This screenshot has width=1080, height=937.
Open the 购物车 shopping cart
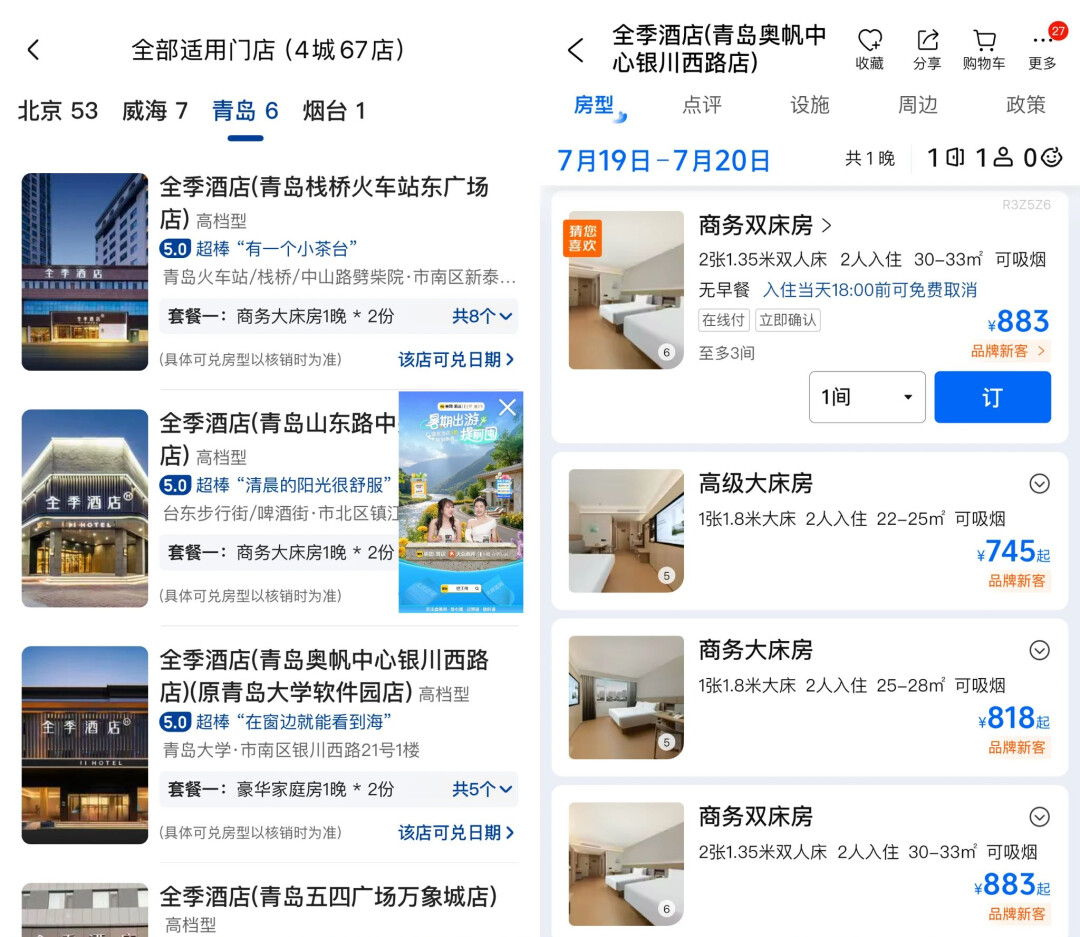pos(984,48)
